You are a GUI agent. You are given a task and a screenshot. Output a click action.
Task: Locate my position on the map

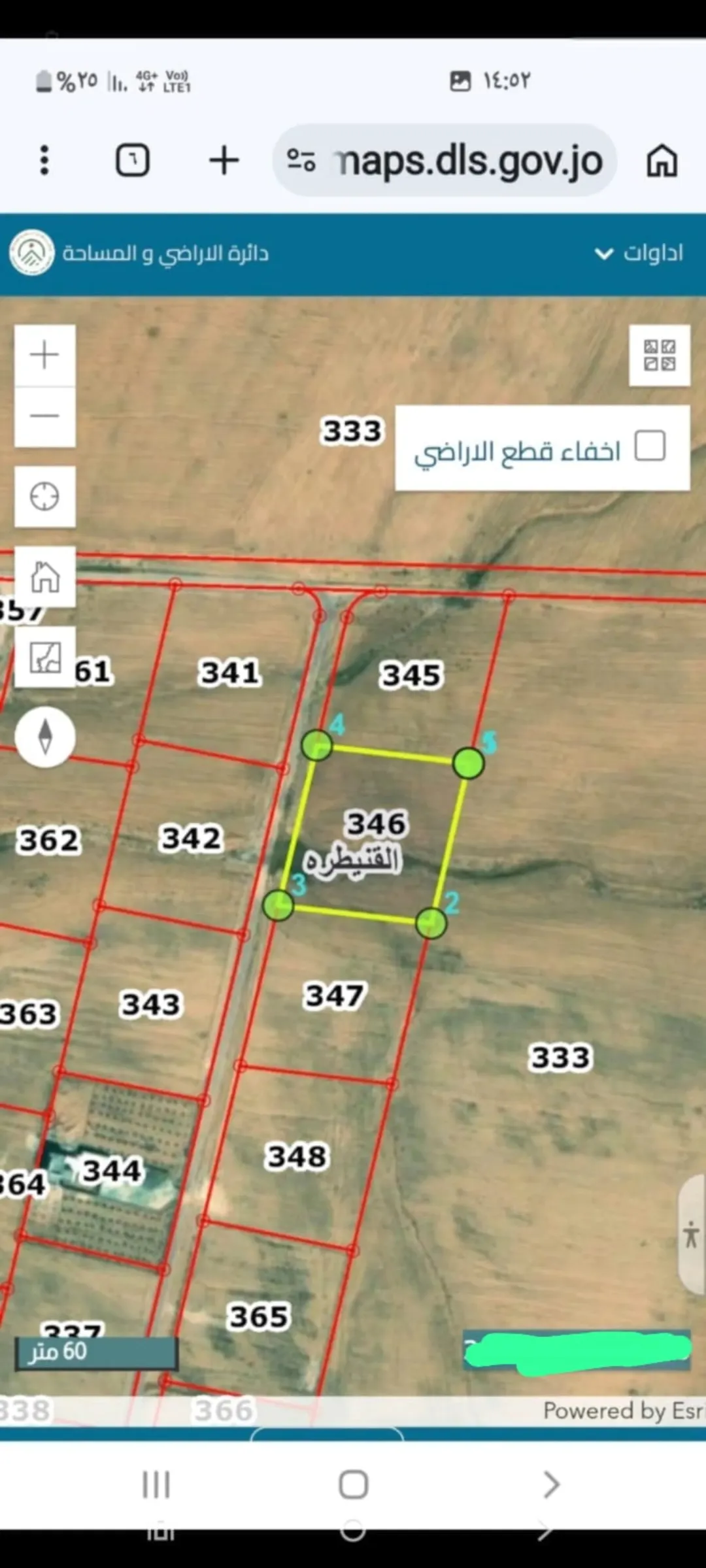pyautogui.click(x=45, y=497)
